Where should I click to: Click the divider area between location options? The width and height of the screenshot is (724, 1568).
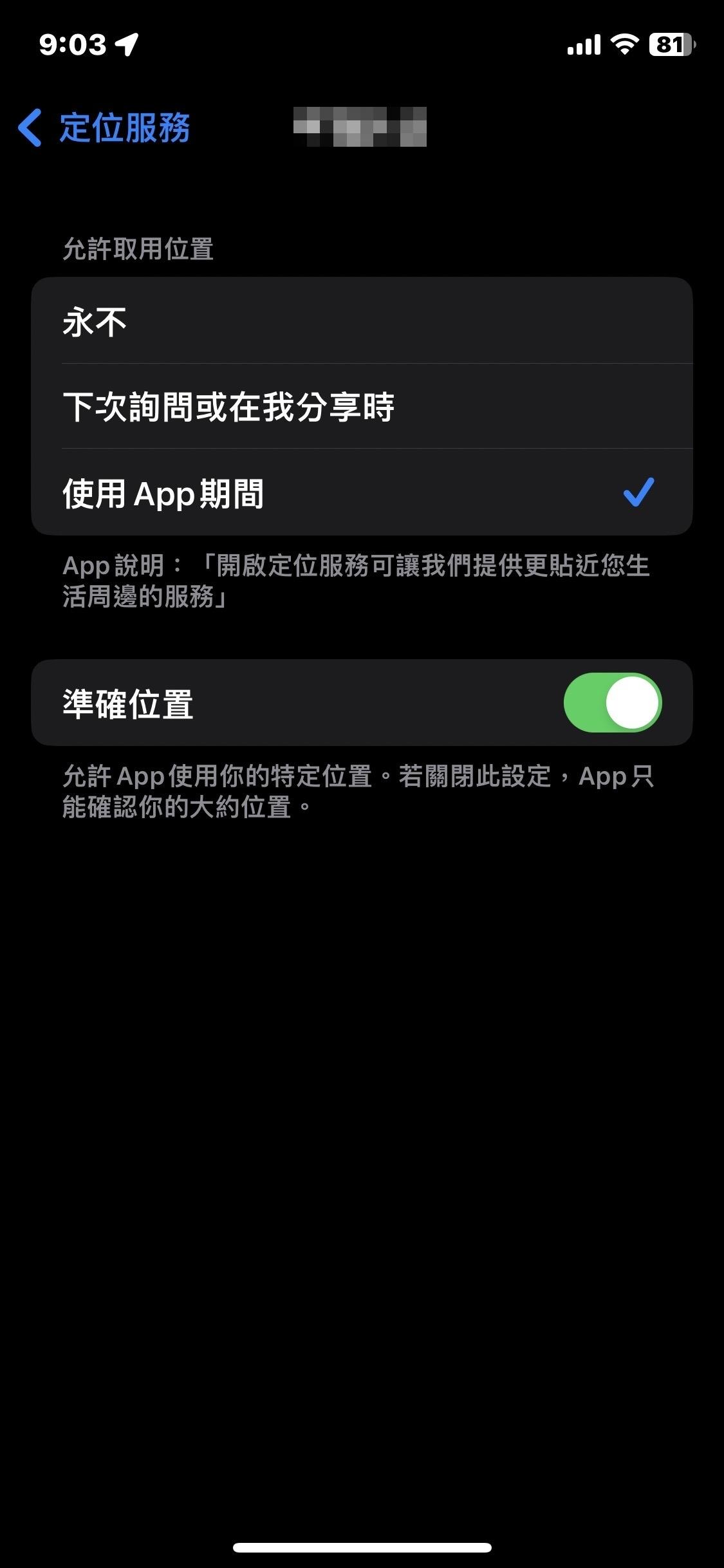(x=360, y=362)
